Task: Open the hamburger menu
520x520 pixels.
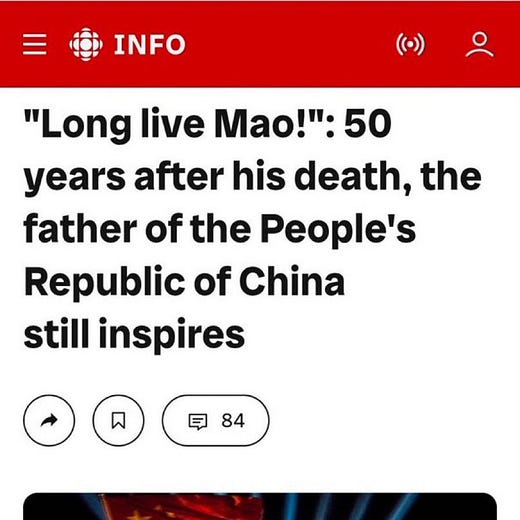Action: tap(34, 44)
